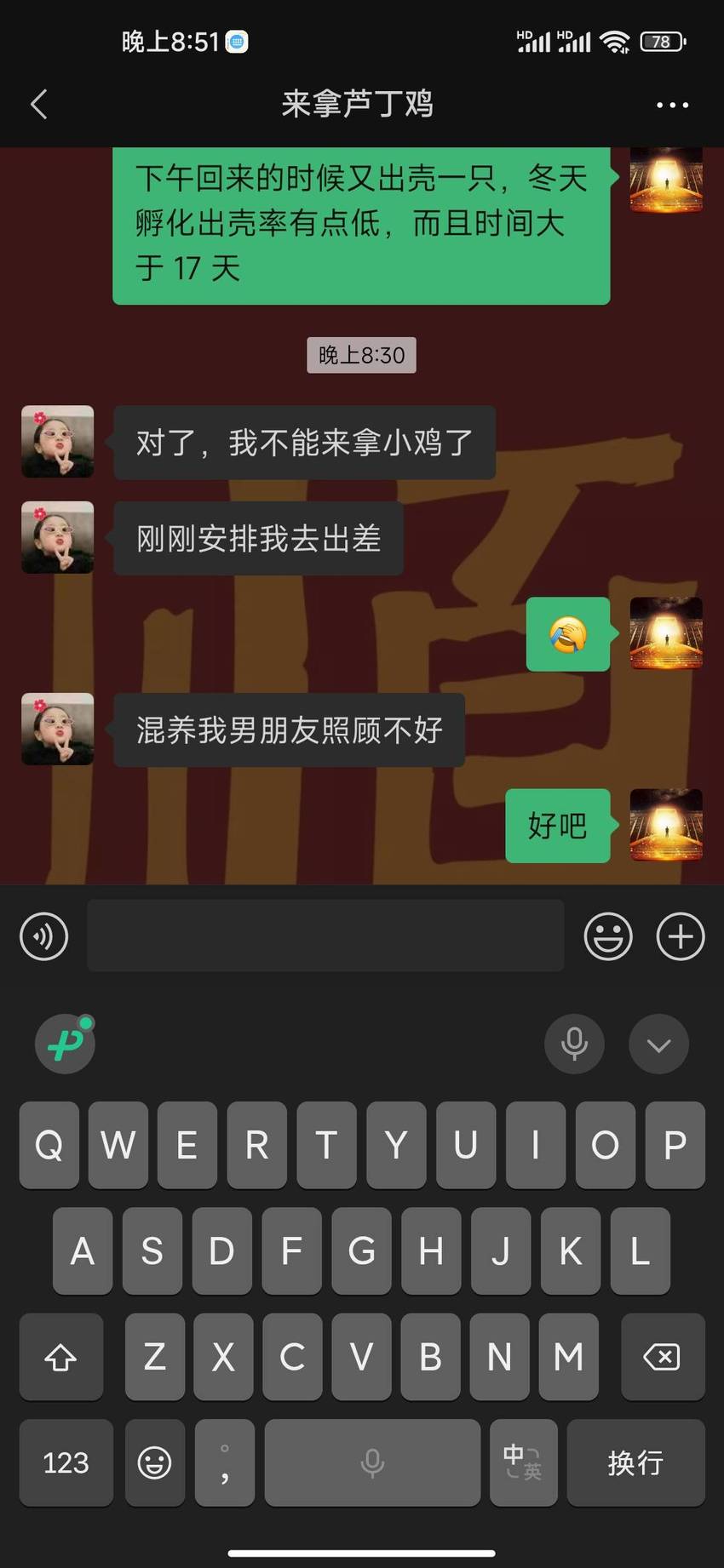Switch keyboard between Chinese and English
The height and width of the screenshot is (1568, 724).
(523, 1462)
